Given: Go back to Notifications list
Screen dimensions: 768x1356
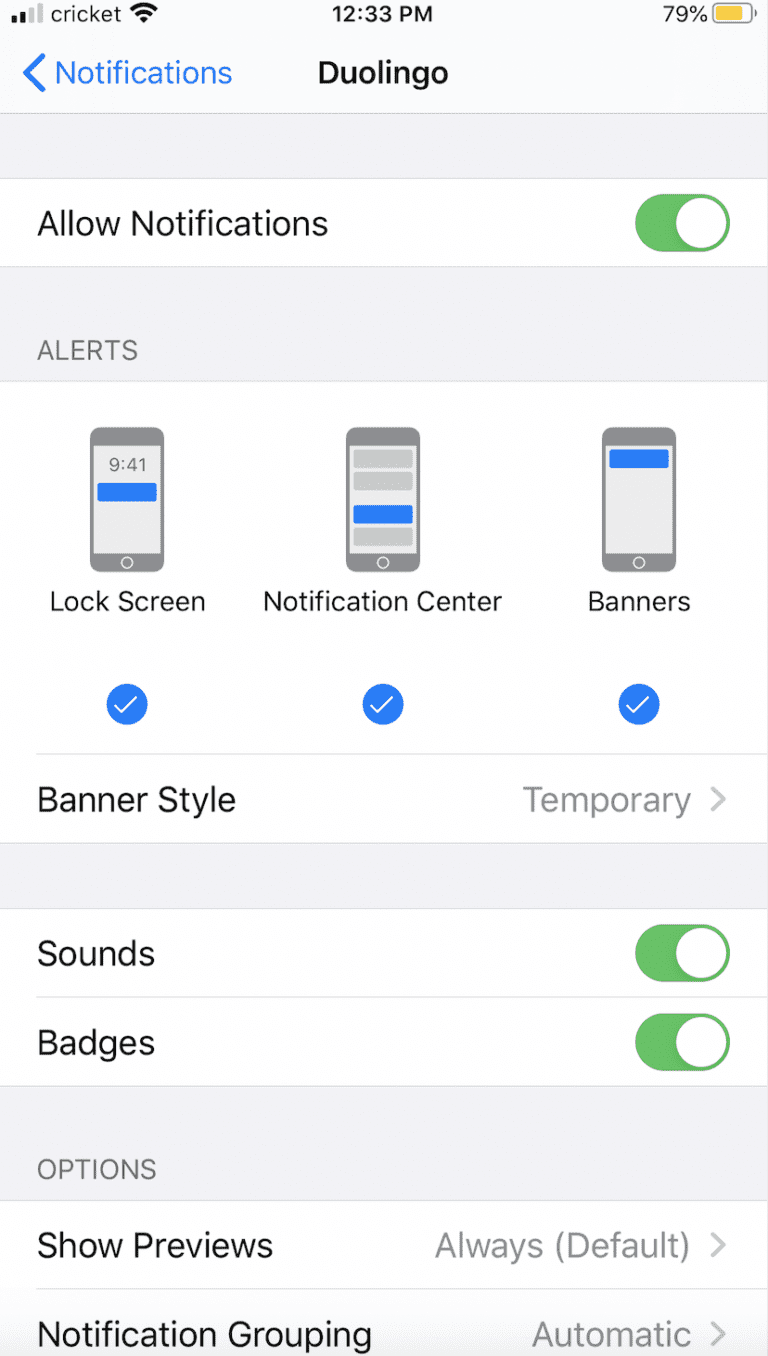Looking at the screenshot, I should pos(125,73).
